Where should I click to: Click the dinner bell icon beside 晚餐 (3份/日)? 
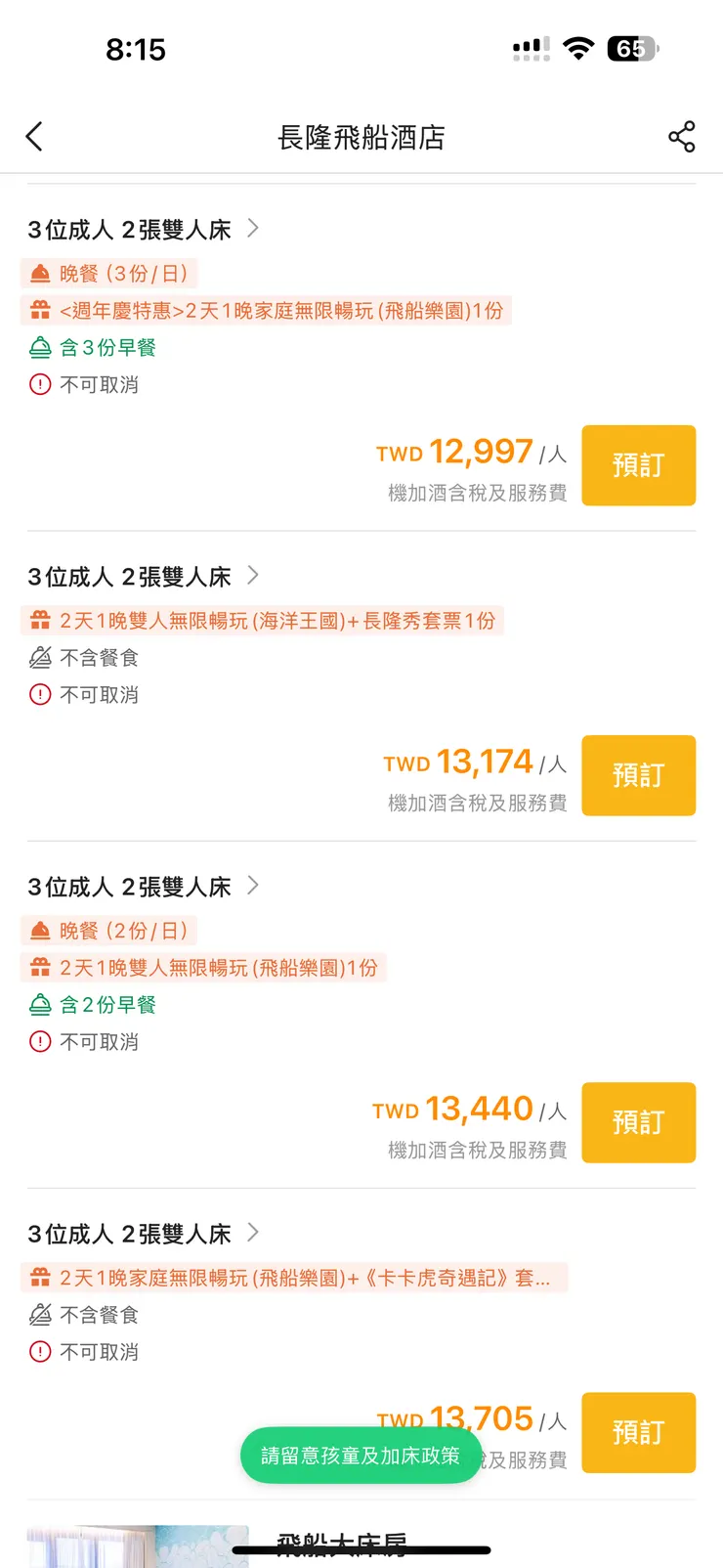coord(39,273)
